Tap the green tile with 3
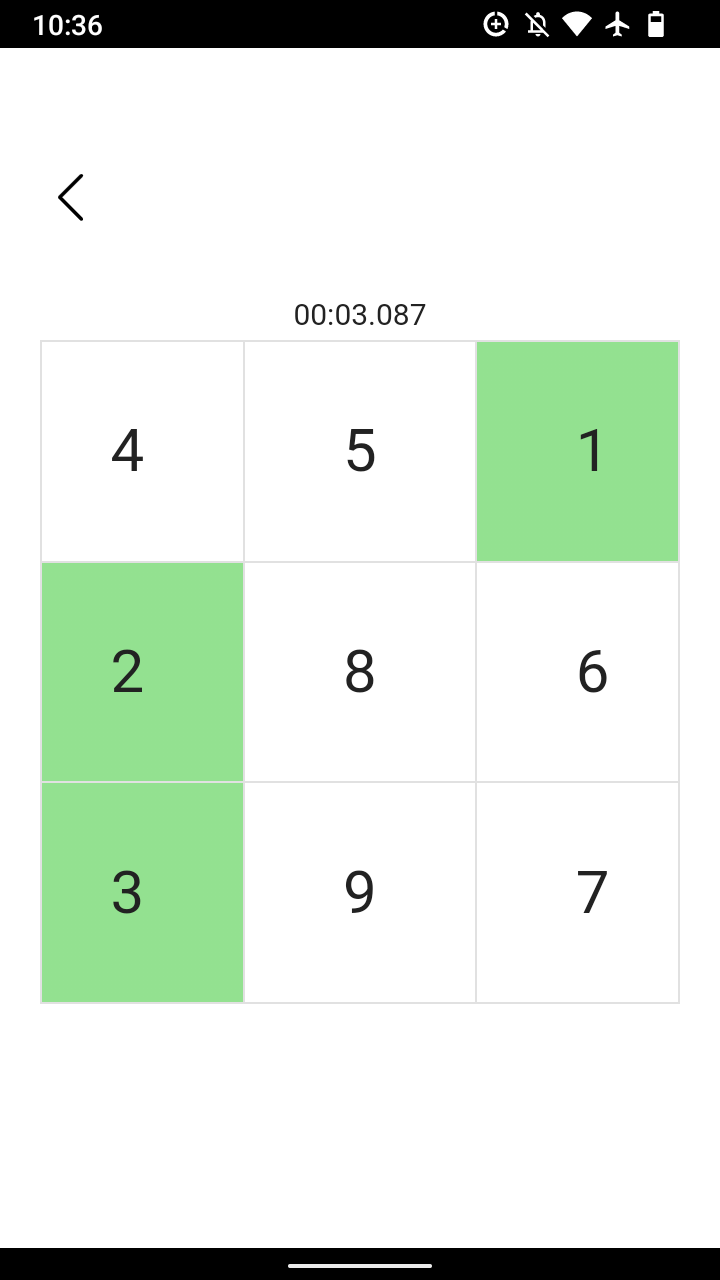The height and width of the screenshot is (1280, 720). point(143,893)
